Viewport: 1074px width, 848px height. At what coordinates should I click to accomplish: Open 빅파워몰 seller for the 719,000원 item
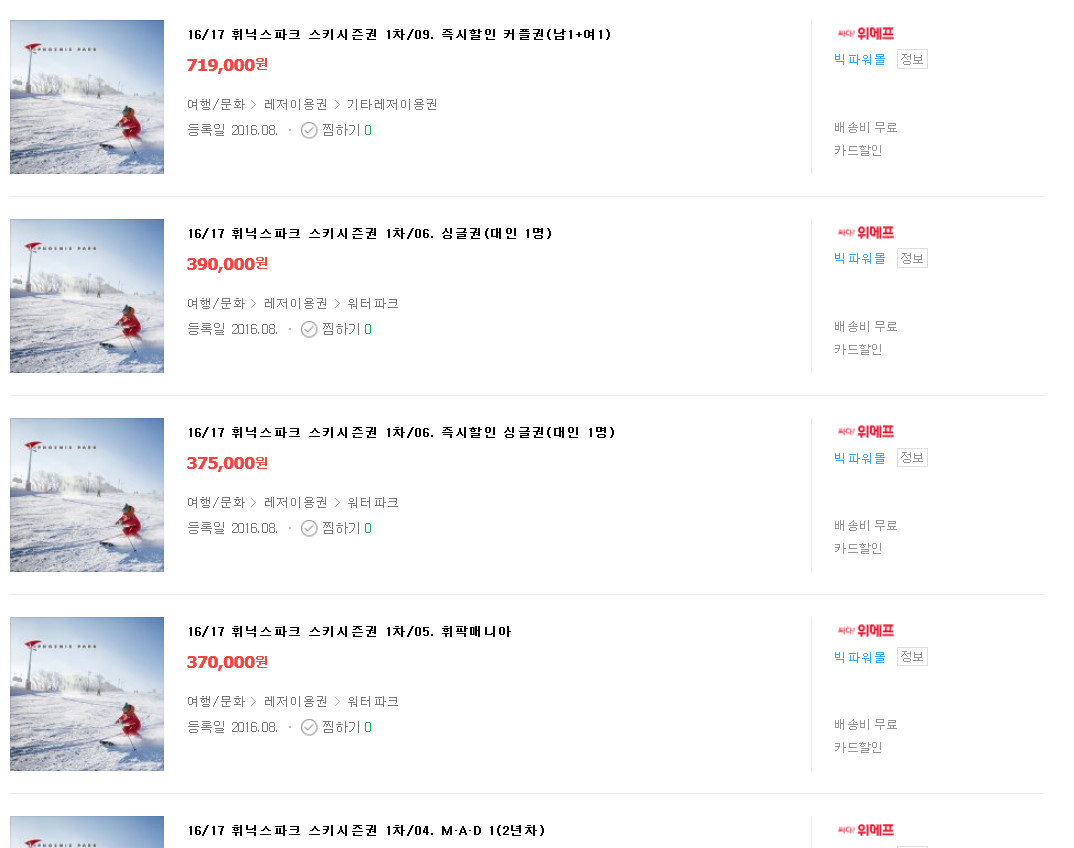tap(860, 59)
